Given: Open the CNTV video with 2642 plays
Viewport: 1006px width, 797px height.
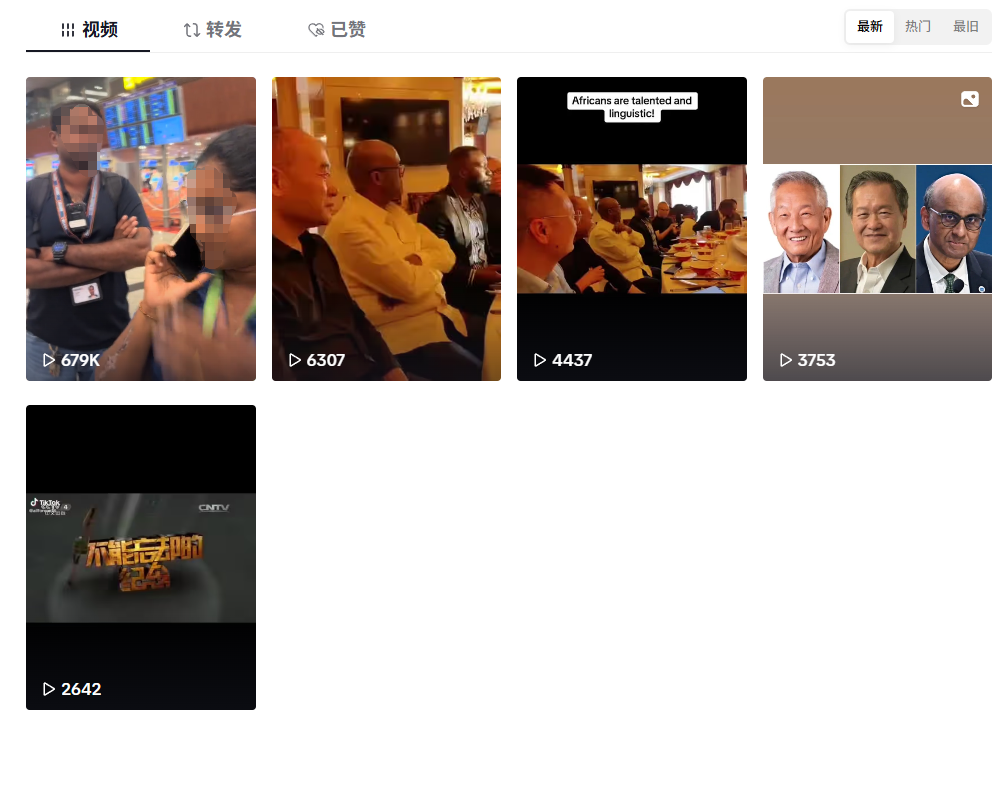Looking at the screenshot, I should (140, 557).
